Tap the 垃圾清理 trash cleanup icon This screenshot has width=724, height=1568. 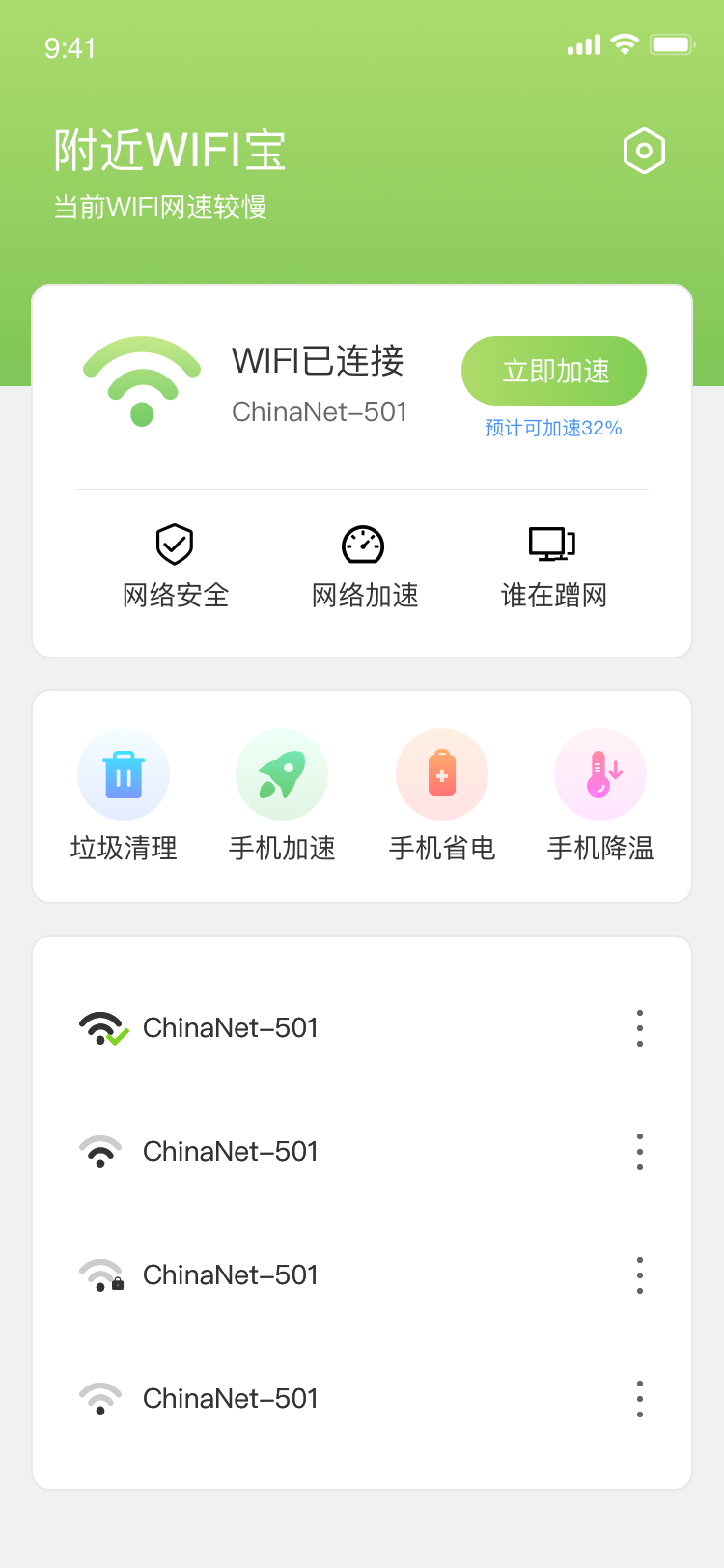coord(124,774)
